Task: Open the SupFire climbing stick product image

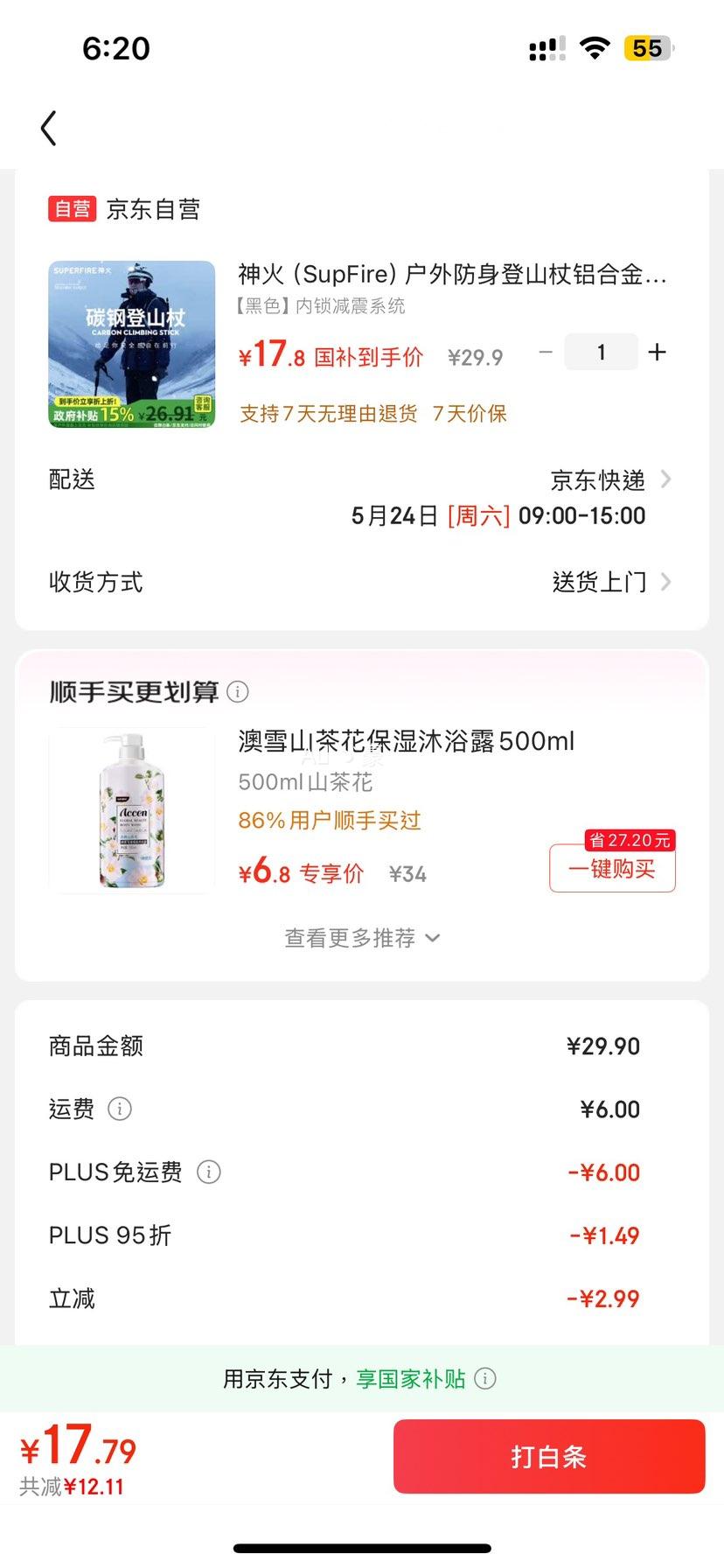Action: click(132, 344)
